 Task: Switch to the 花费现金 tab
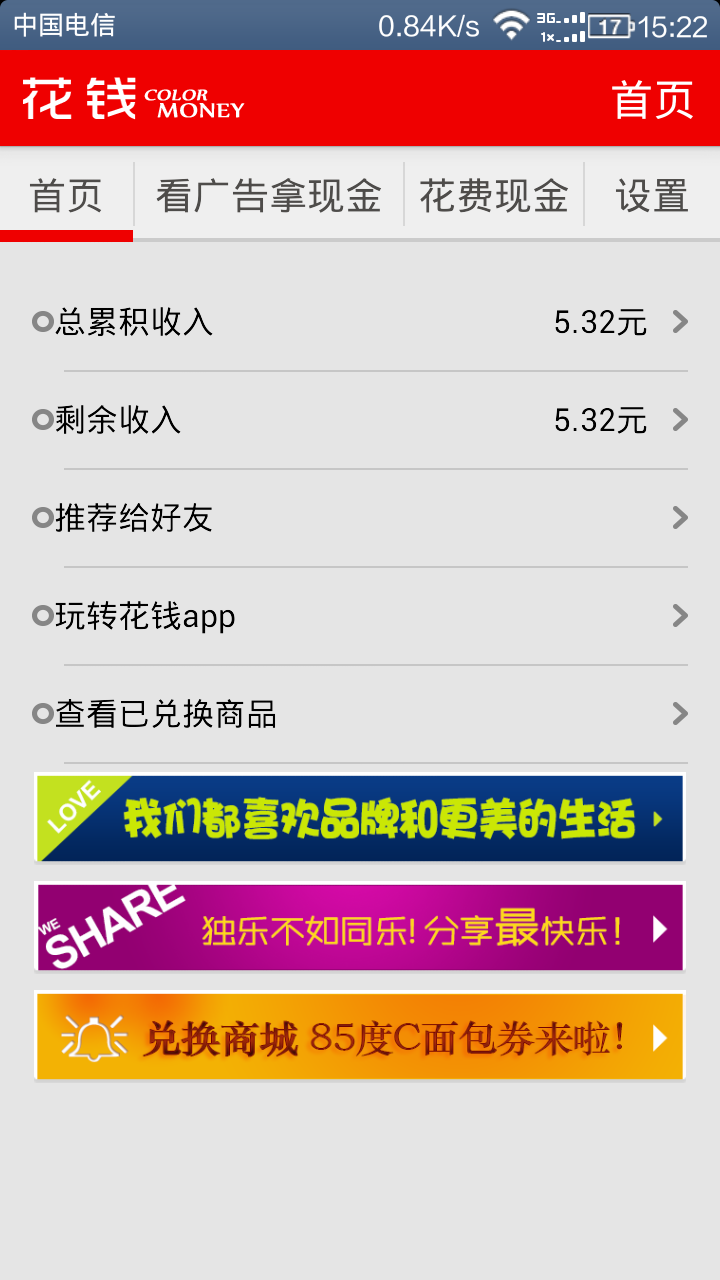coord(494,195)
